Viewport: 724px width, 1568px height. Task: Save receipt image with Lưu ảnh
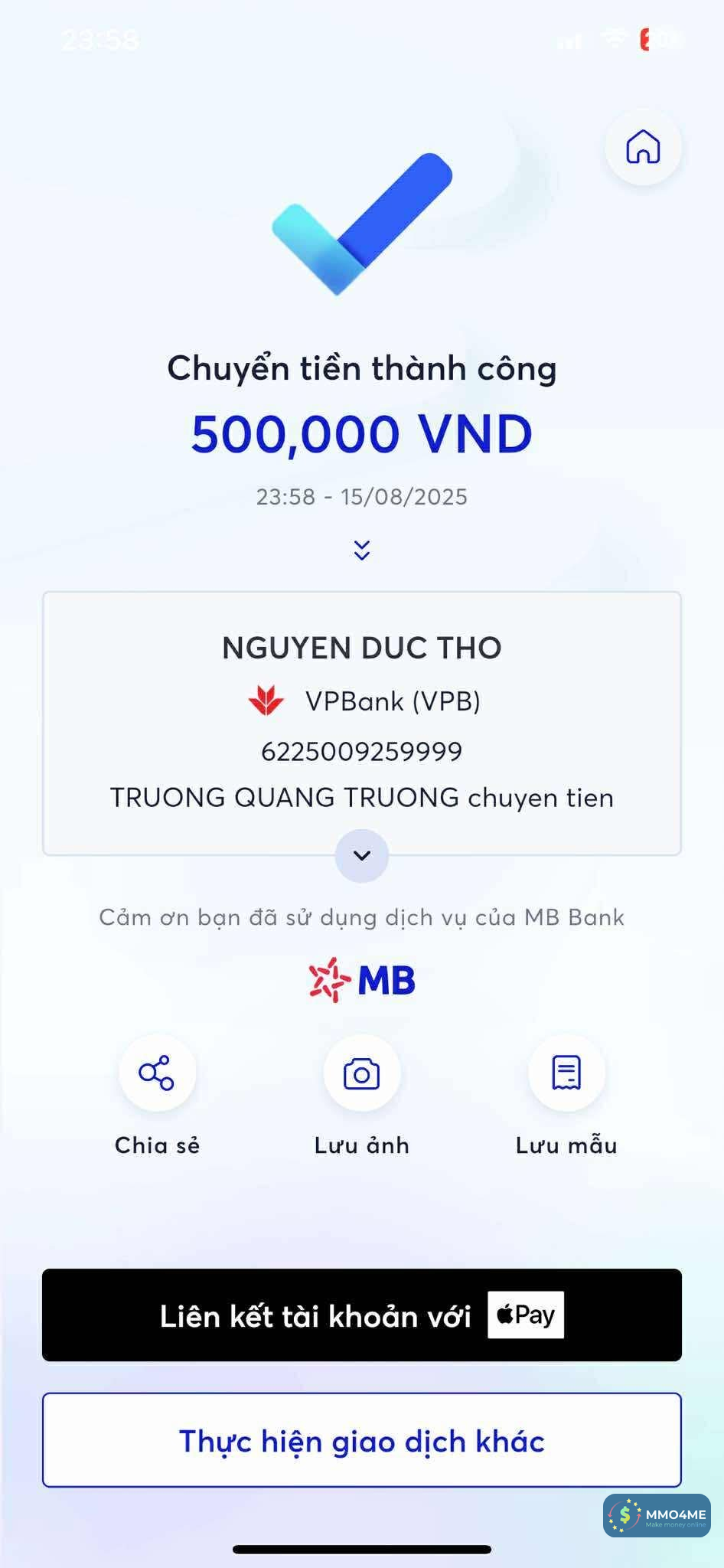tap(362, 1073)
